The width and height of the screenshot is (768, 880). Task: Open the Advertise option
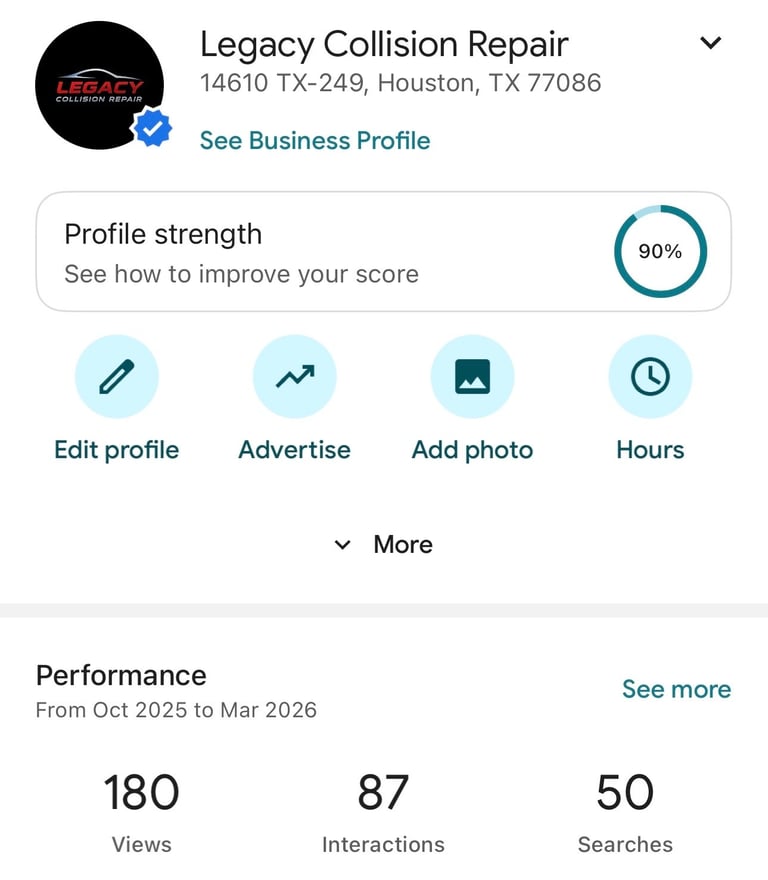(x=295, y=377)
